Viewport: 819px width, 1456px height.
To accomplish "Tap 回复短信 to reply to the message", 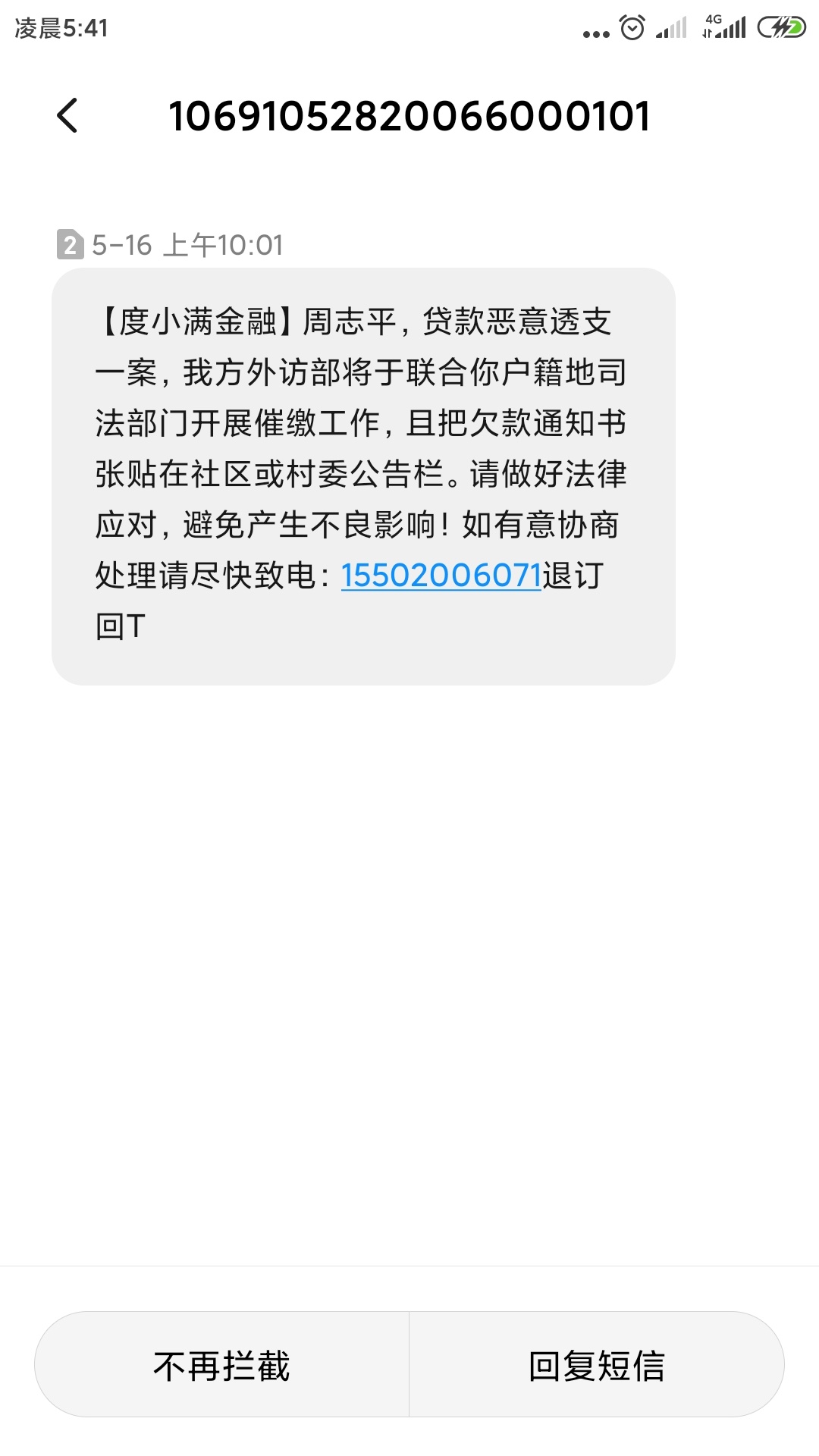I will (597, 1365).
